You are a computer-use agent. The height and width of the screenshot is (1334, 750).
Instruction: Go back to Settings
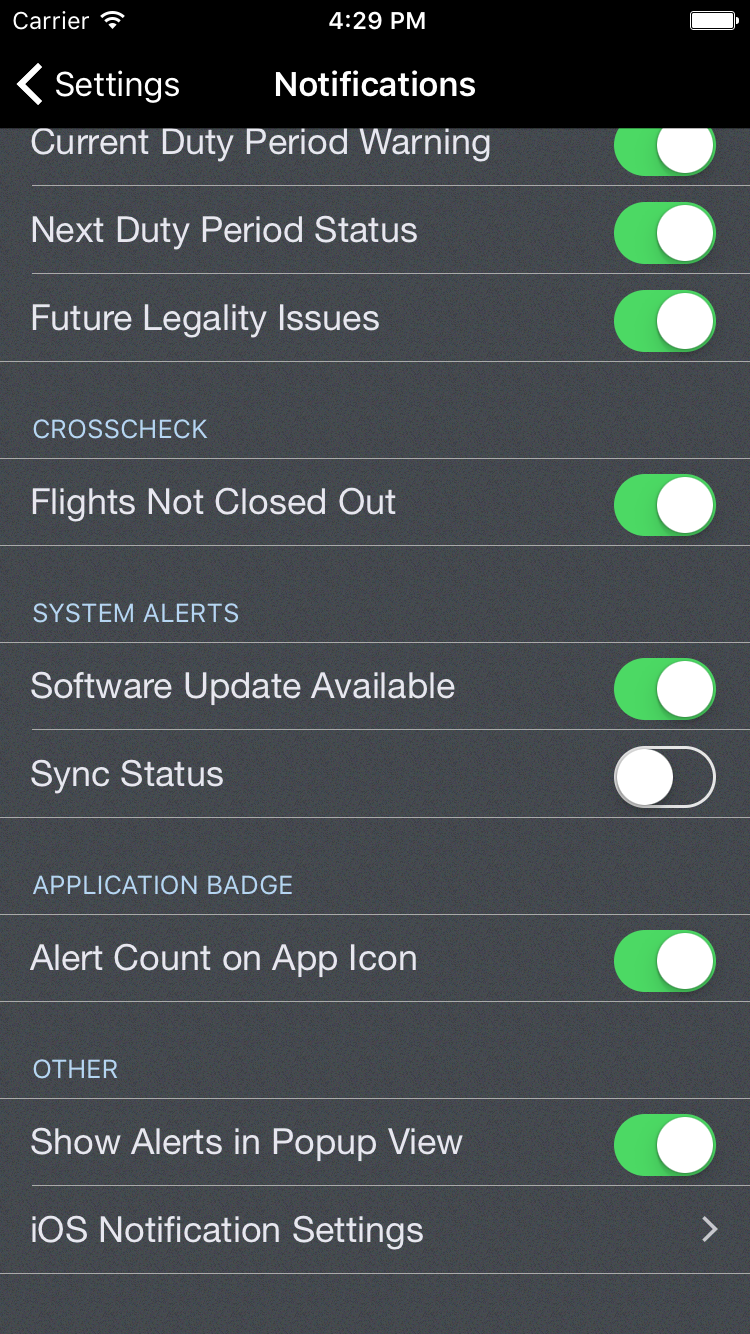pyautogui.click(x=98, y=85)
